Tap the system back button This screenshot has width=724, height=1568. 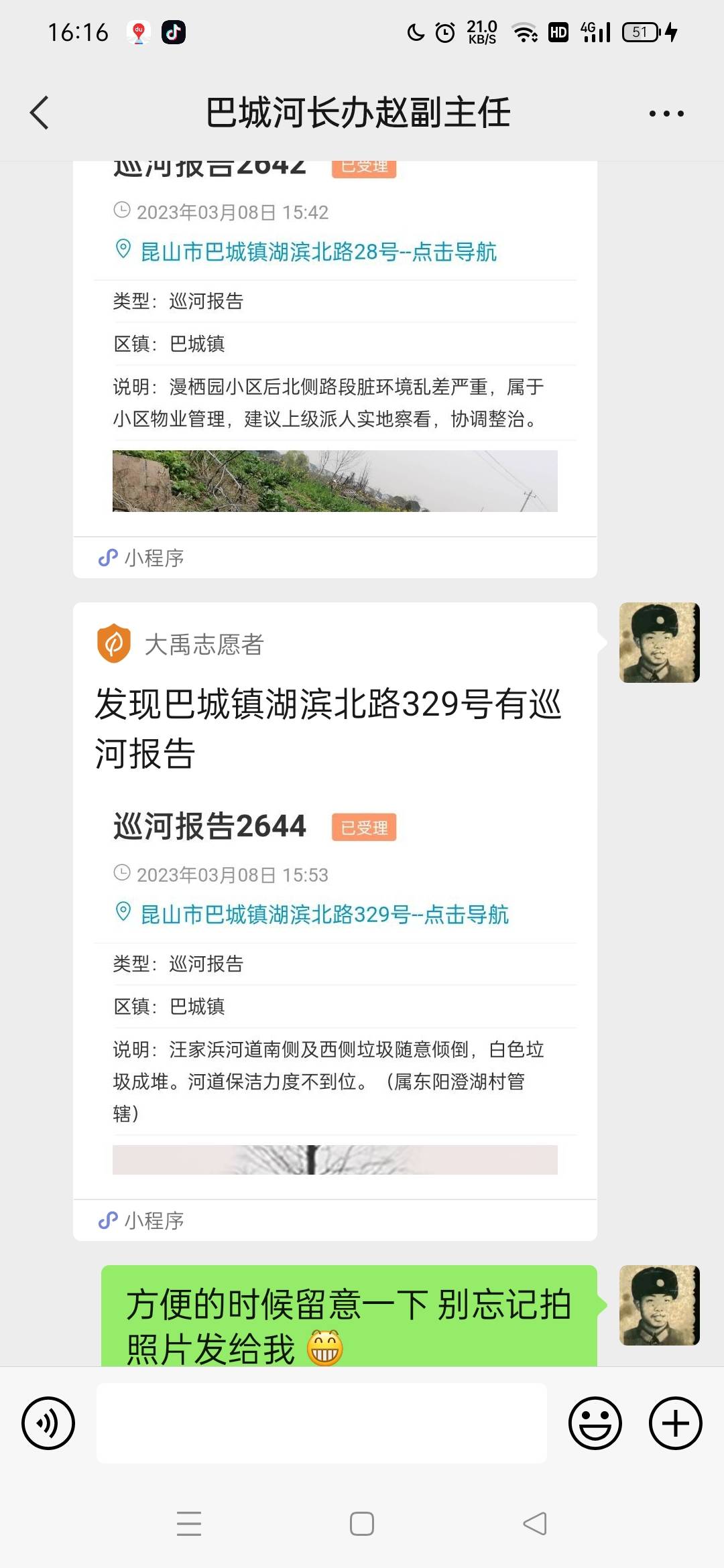point(535,1524)
